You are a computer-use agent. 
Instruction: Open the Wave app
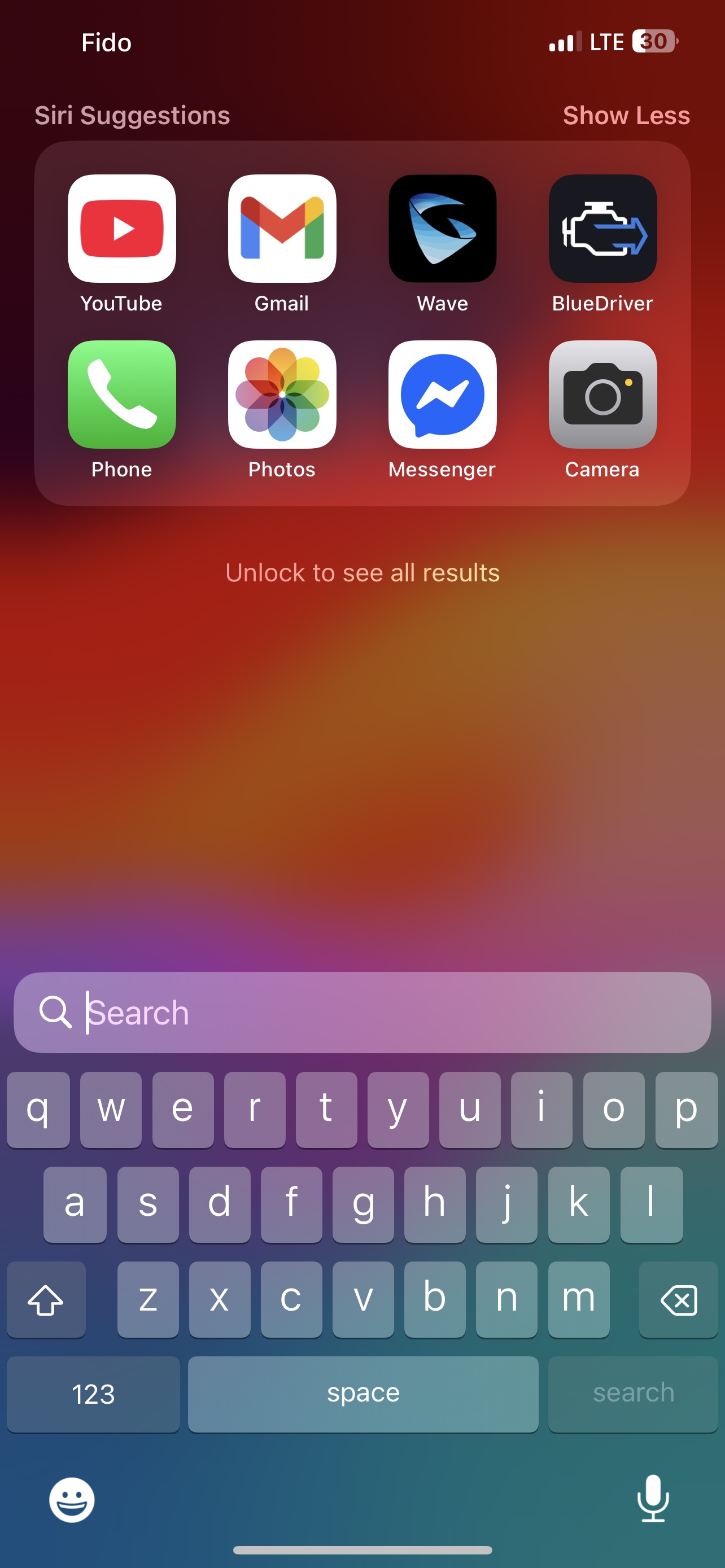(443, 229)
